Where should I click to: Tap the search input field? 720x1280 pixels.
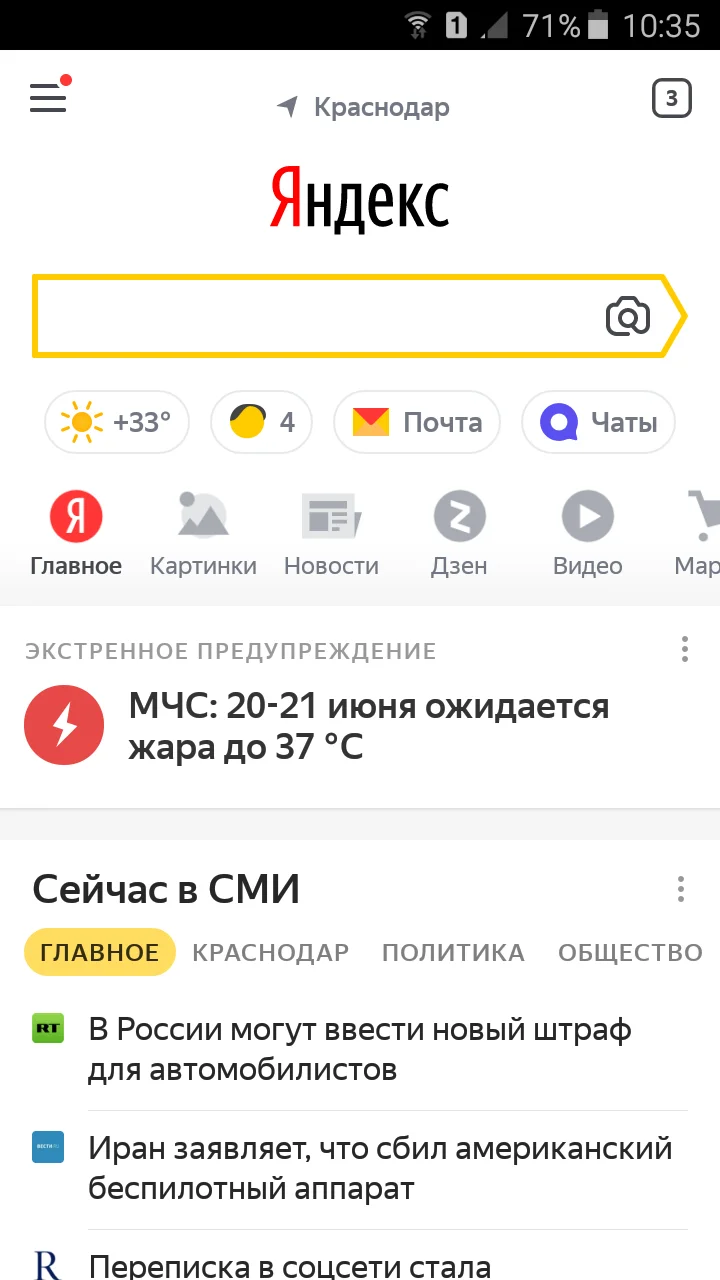click(x=300, y=316)
